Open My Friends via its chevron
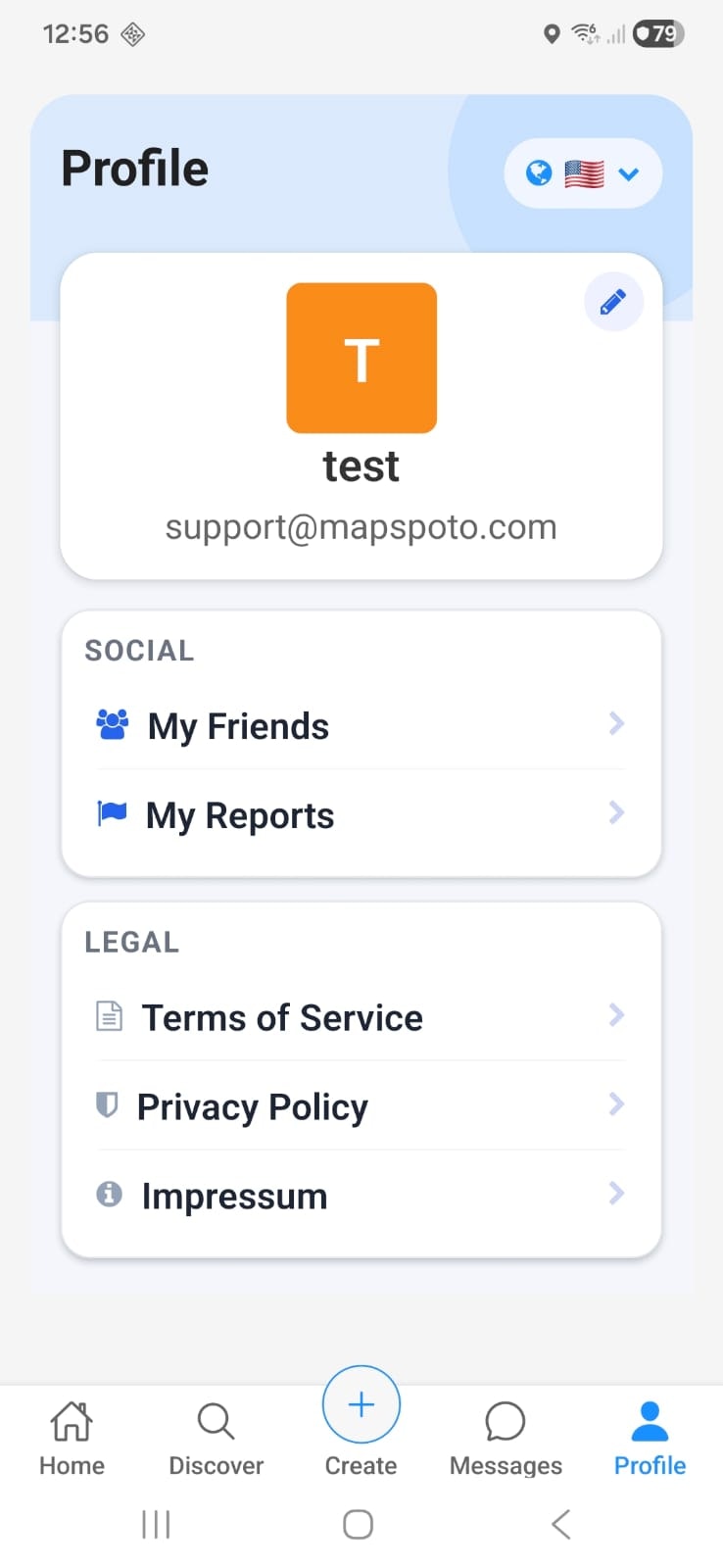The width and height of the screenshot is (723, 1568). tap(616, 724)
